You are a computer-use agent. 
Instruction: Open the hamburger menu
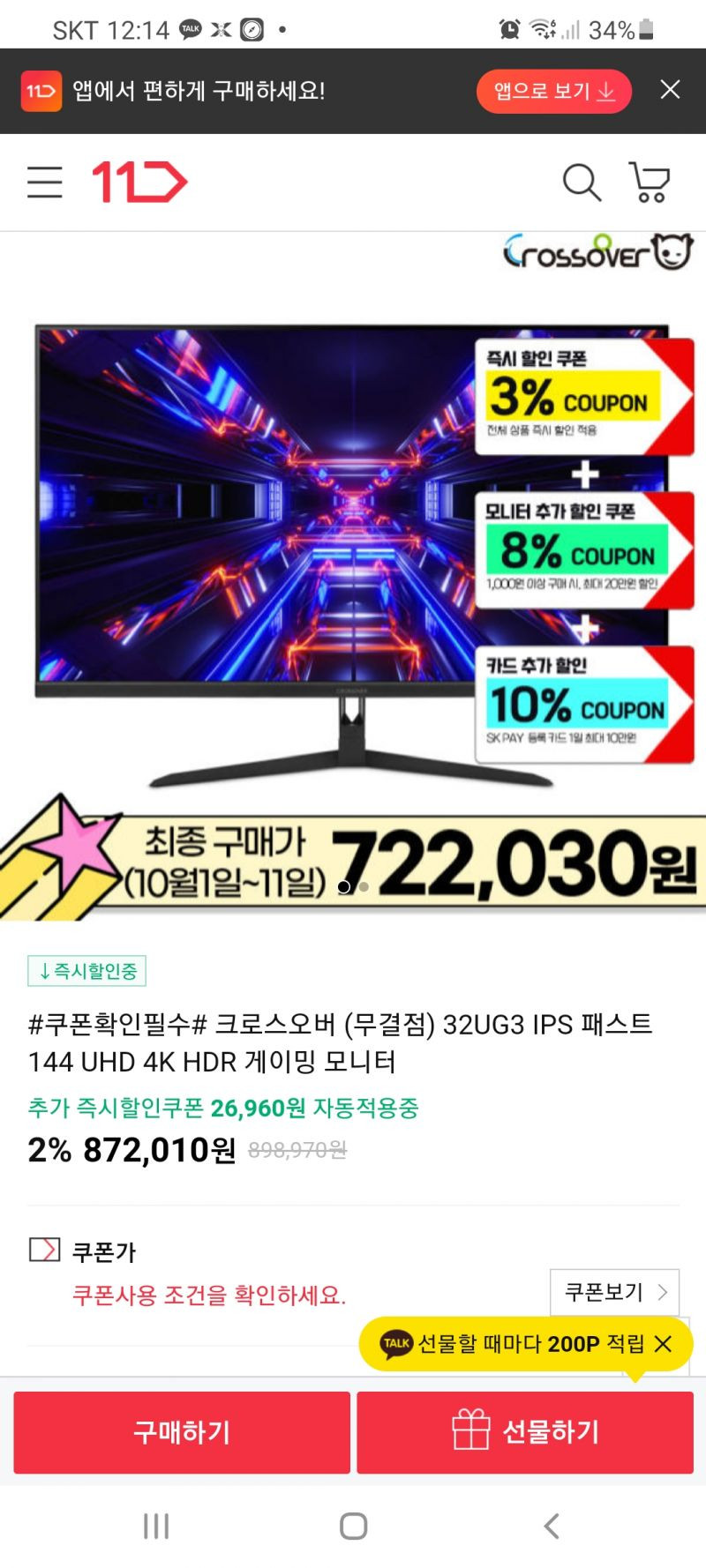tap(45, 183)
